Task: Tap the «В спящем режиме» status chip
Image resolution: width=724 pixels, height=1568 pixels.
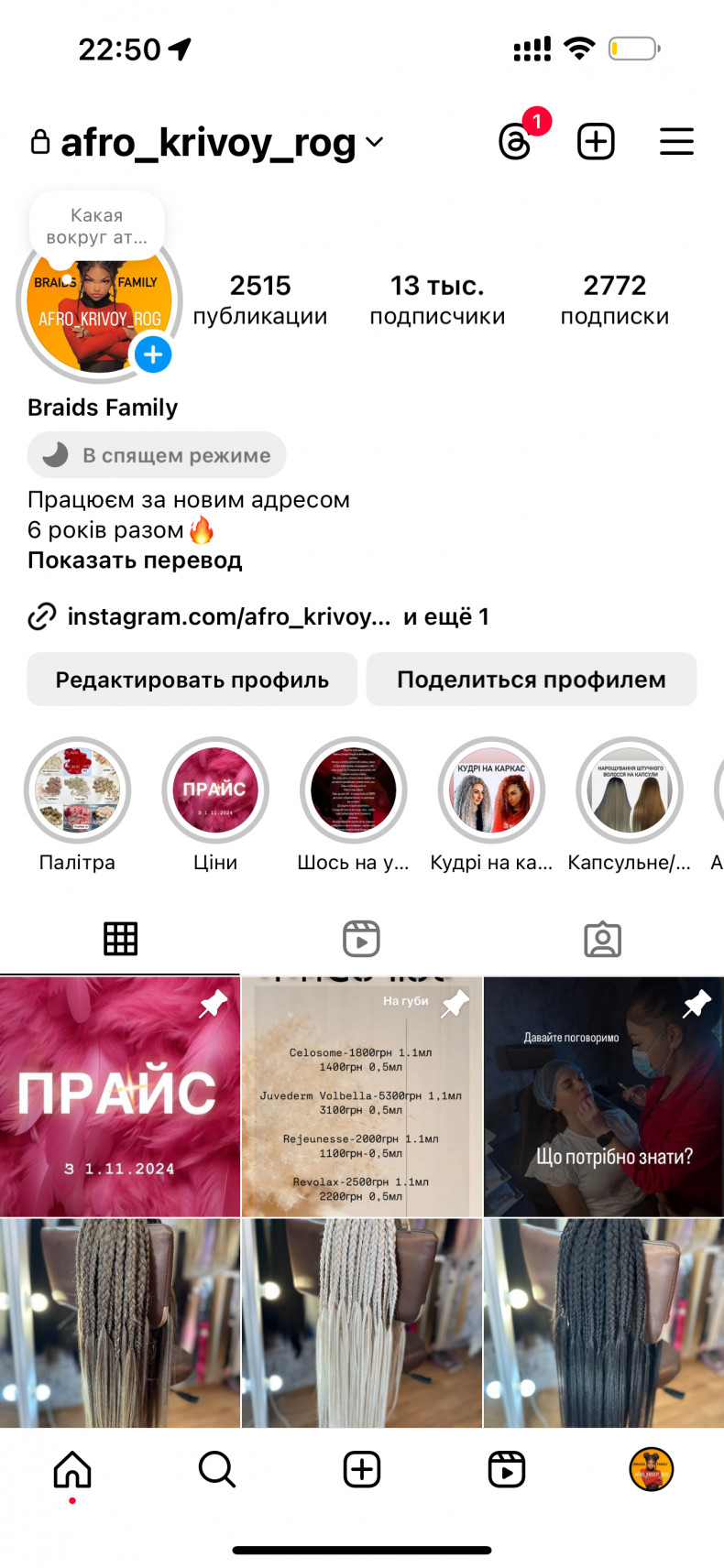Action: click(157, 455)
